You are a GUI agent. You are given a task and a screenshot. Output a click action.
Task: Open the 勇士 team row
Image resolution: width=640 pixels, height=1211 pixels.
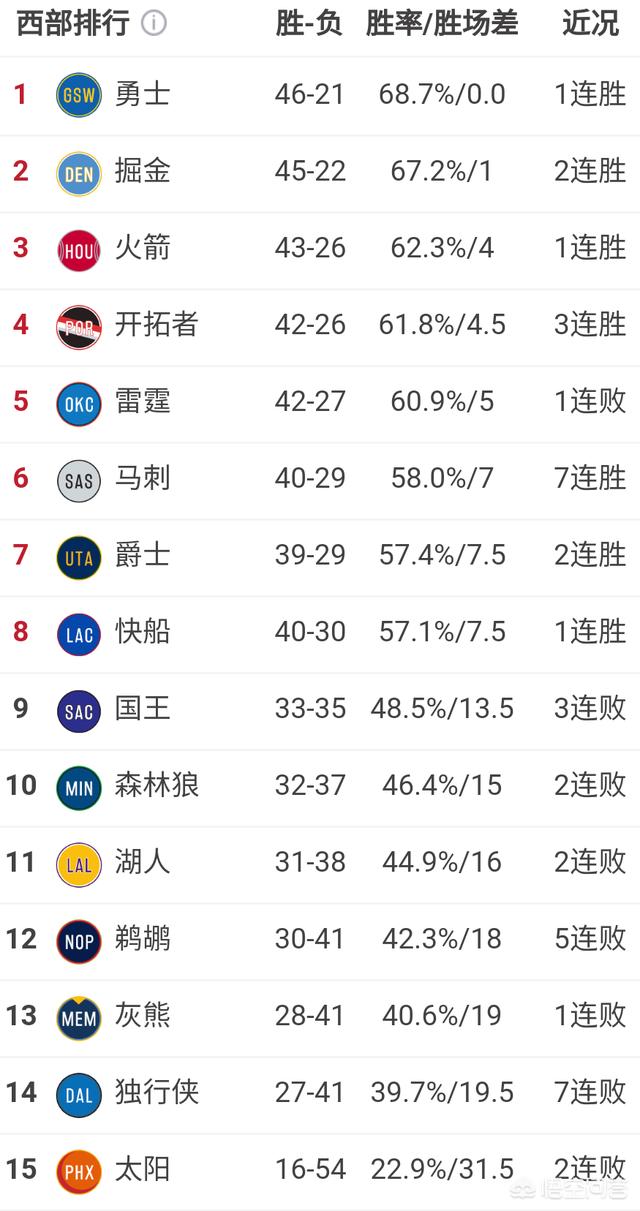tap(320, 95)
